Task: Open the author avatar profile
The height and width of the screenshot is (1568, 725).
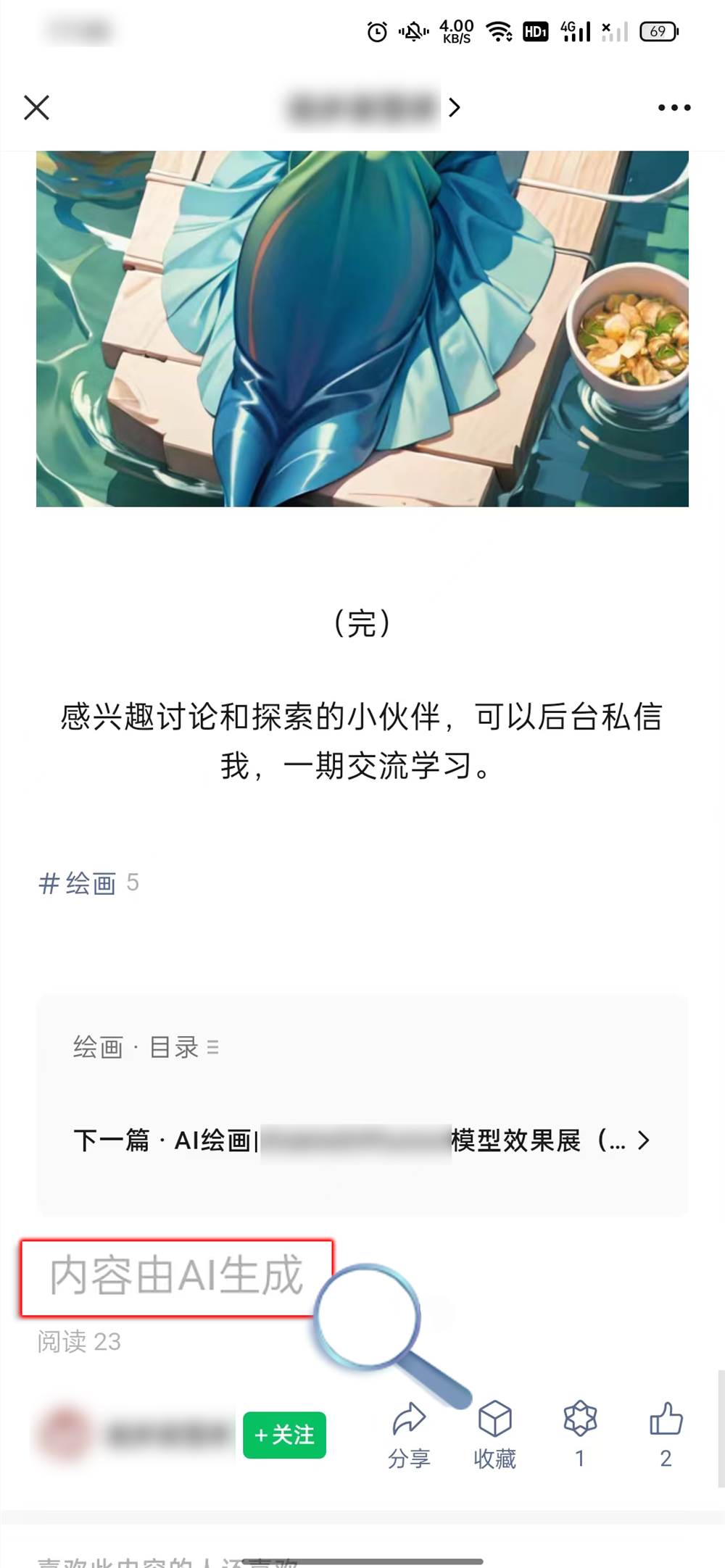Action: pyautogui.click(x=64, y=1434)
